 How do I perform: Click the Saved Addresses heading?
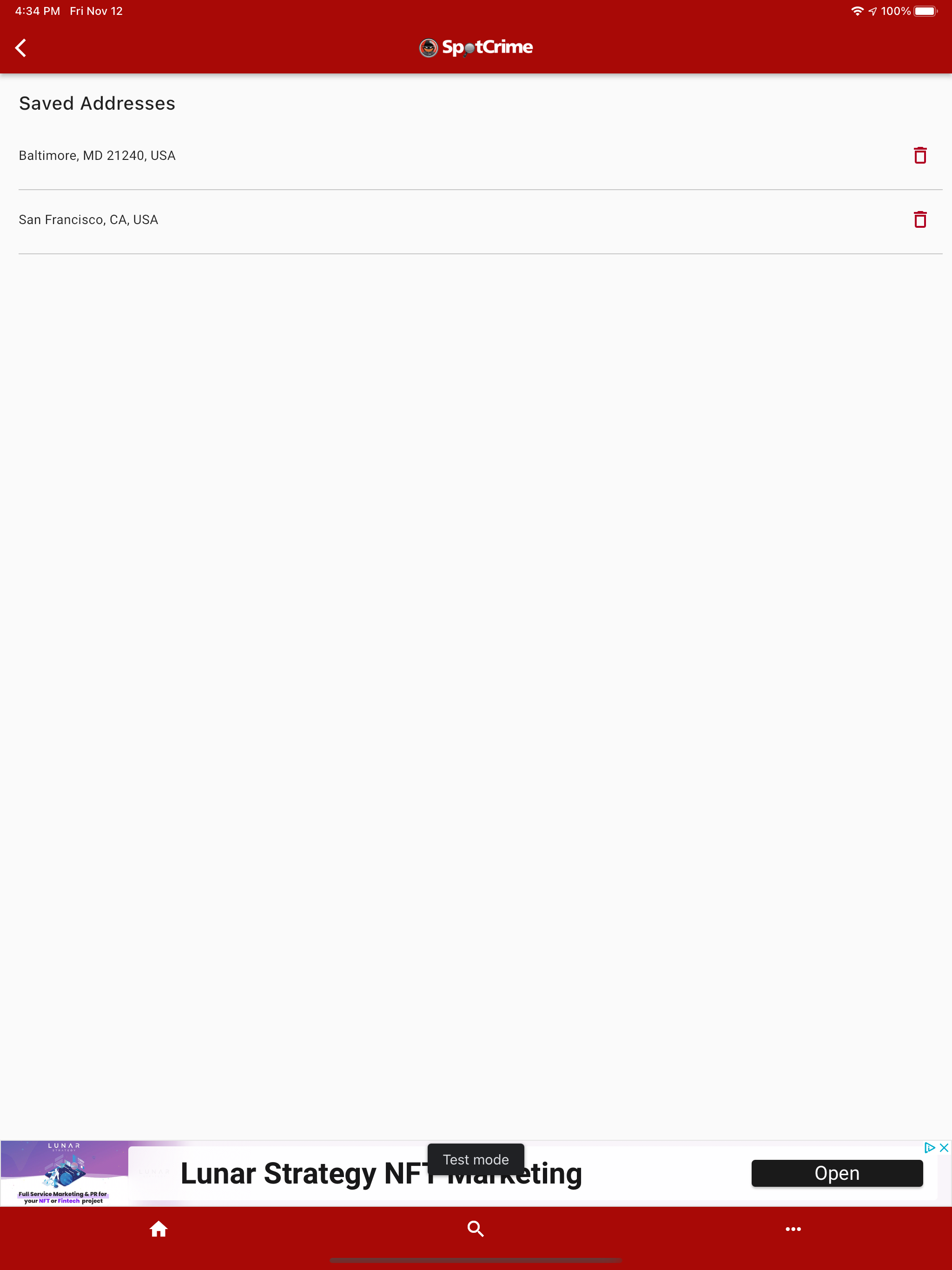coord(97,103)
